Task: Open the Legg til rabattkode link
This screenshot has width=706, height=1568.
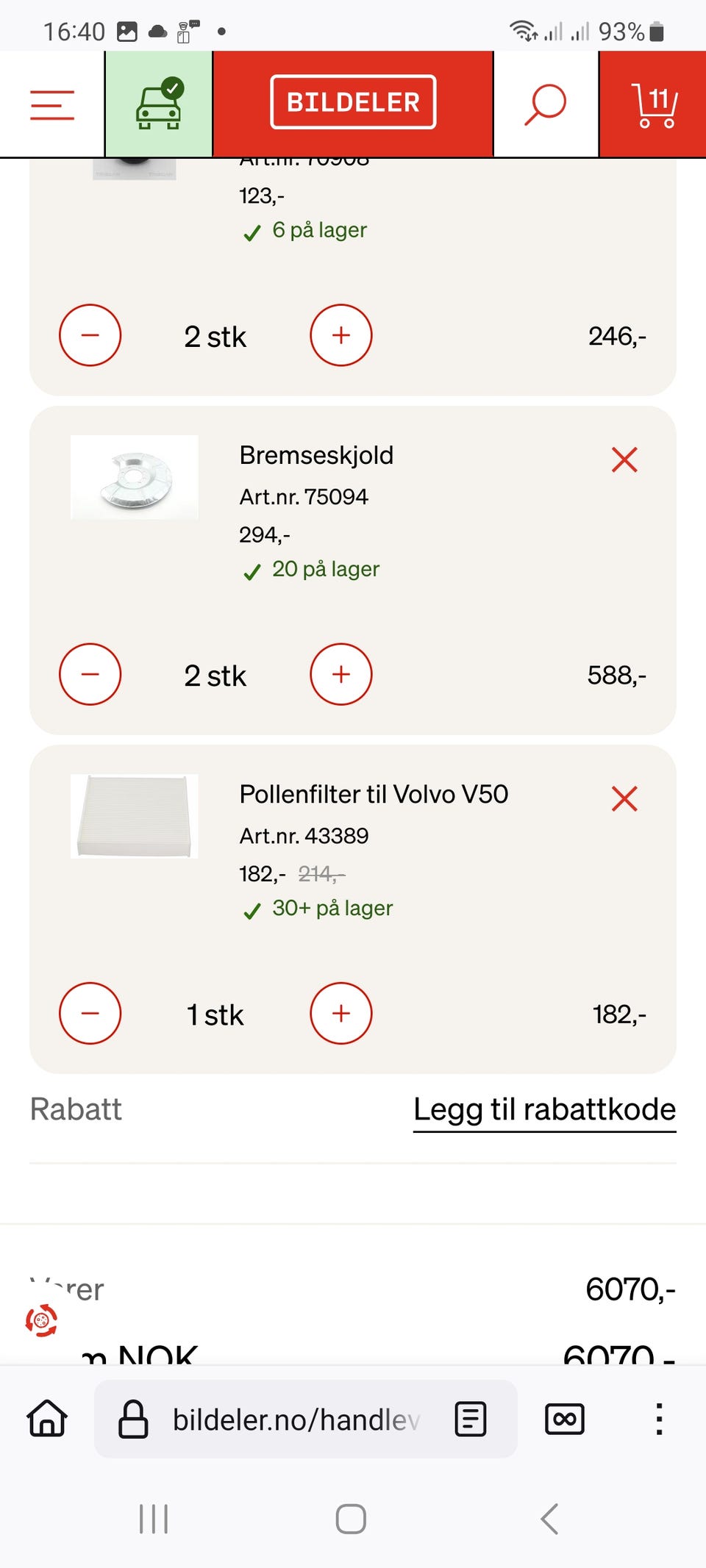Action: pyautogui.click(x=543, y=1110)
